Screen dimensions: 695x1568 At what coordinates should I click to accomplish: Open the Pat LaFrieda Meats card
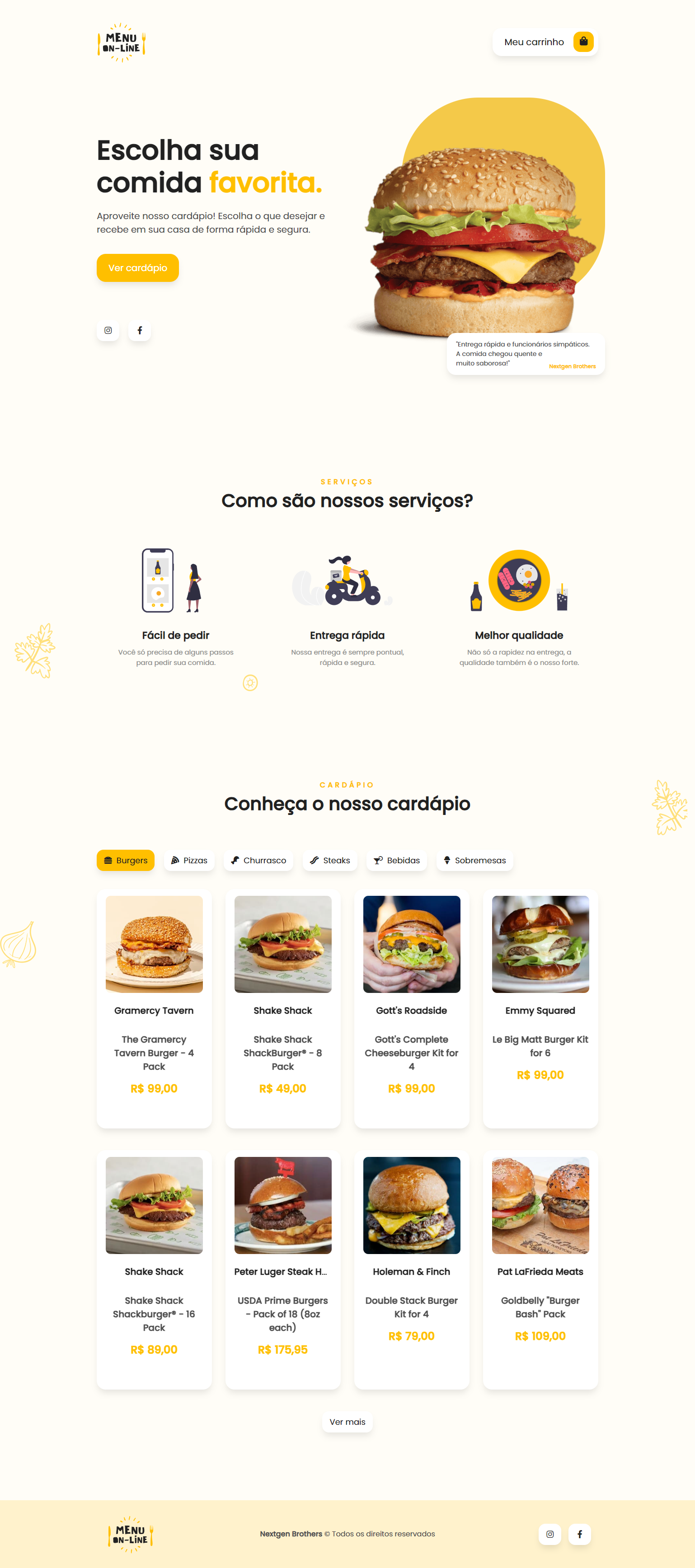click(540, 1269)
